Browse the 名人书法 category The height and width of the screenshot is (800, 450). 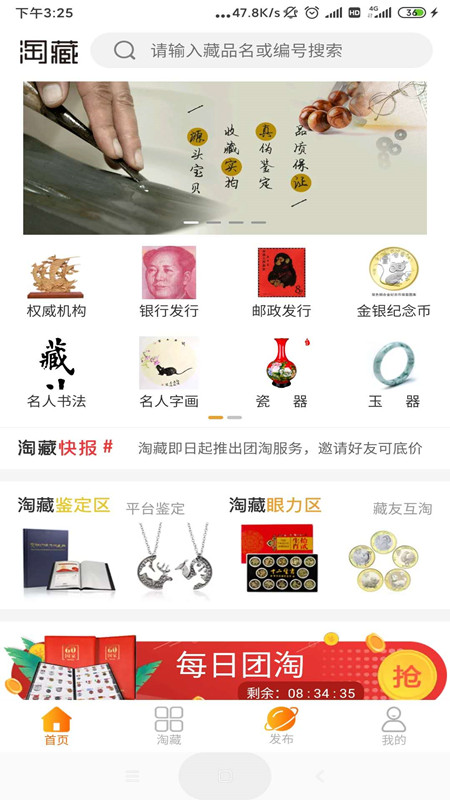(x=56, y=373)
